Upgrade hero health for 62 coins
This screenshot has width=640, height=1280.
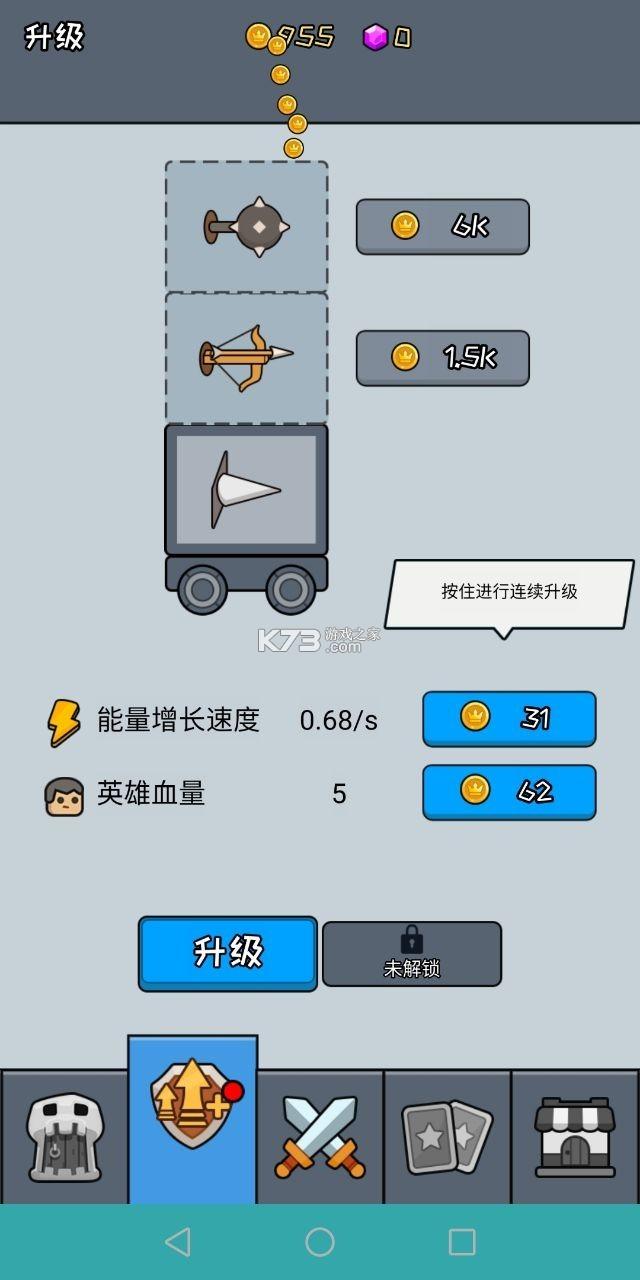[x=509, y=792]
